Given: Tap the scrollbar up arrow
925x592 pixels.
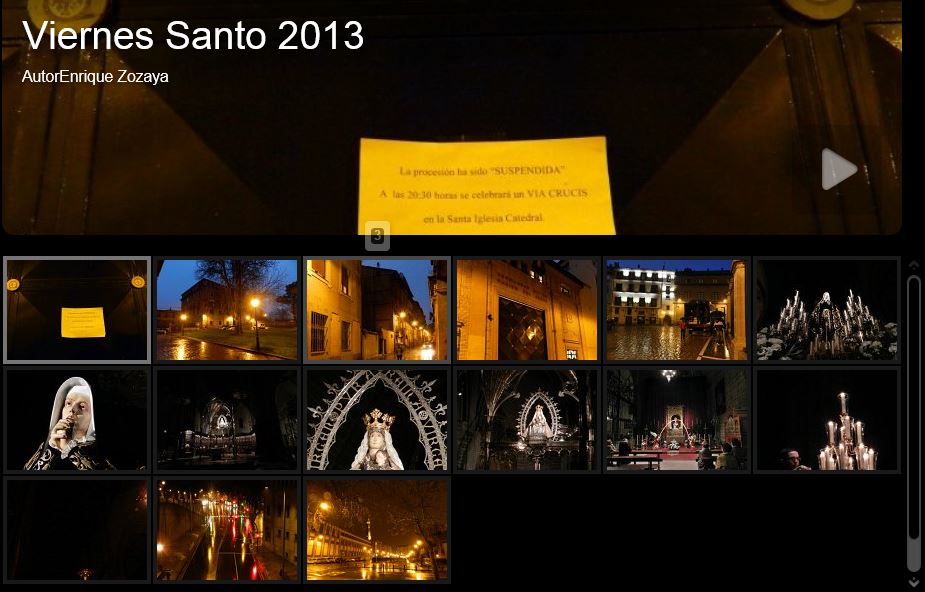Looking at the screenshot, I should 913,266.
